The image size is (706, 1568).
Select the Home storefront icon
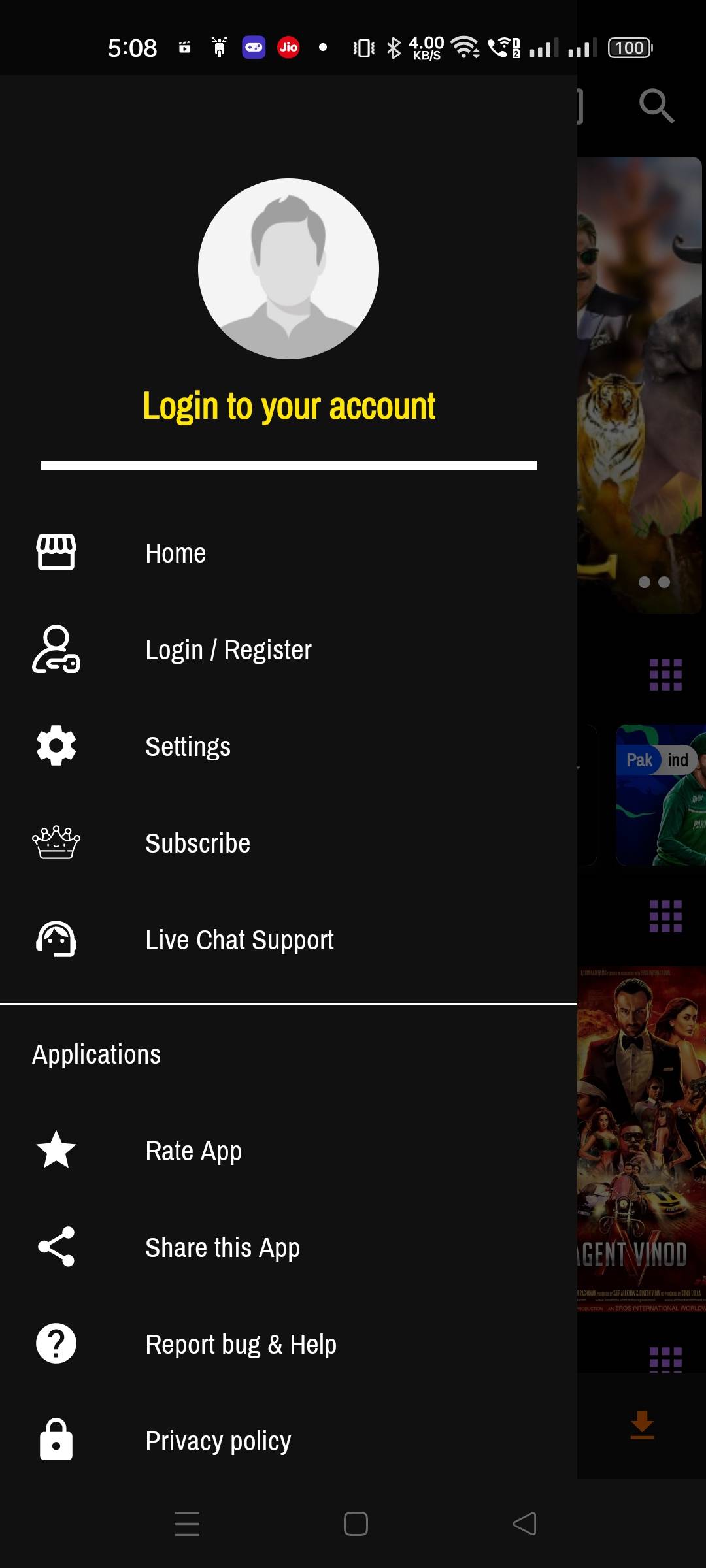click(x=56, y=552)
